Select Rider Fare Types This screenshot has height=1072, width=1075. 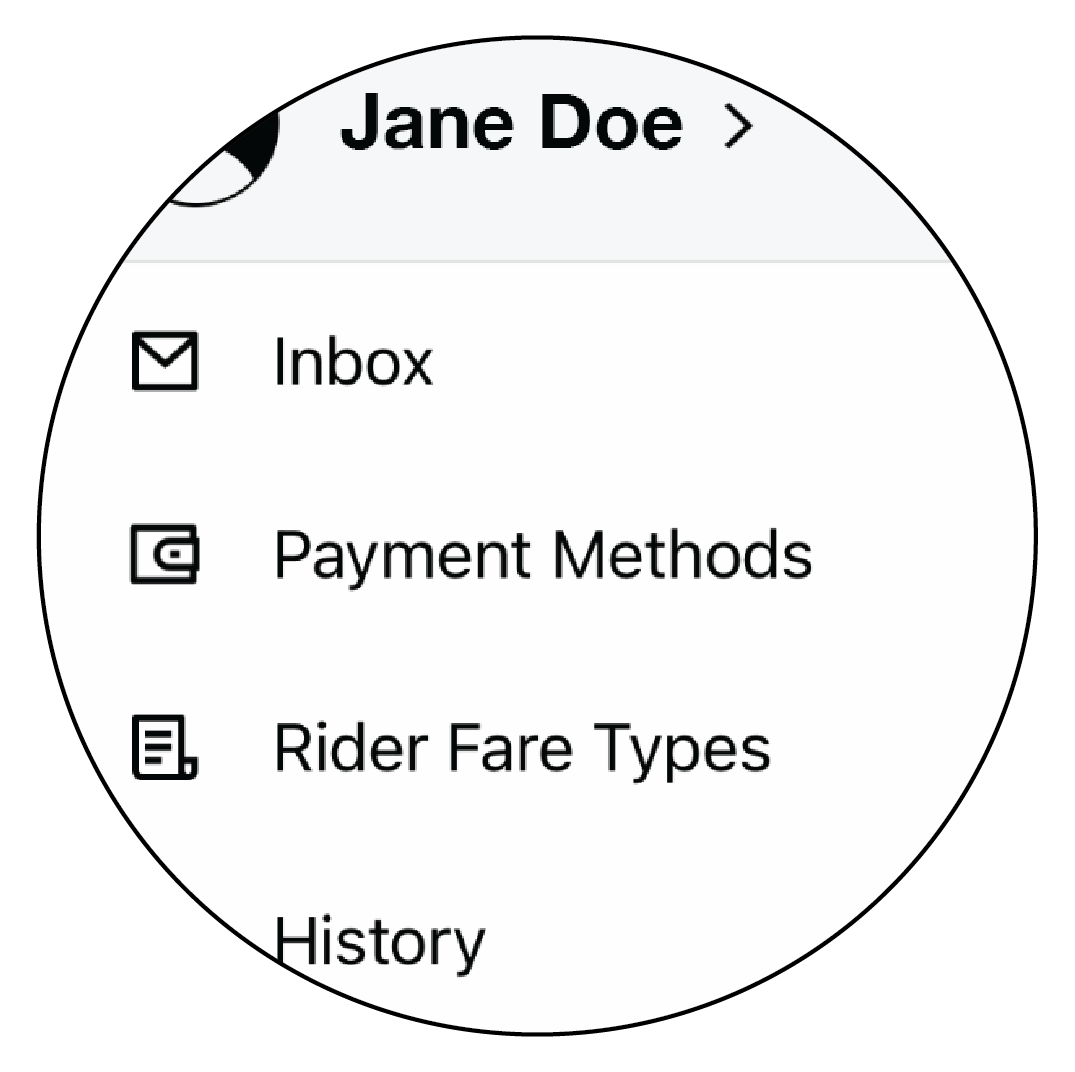pyautogui.click(x=521, y=748)
